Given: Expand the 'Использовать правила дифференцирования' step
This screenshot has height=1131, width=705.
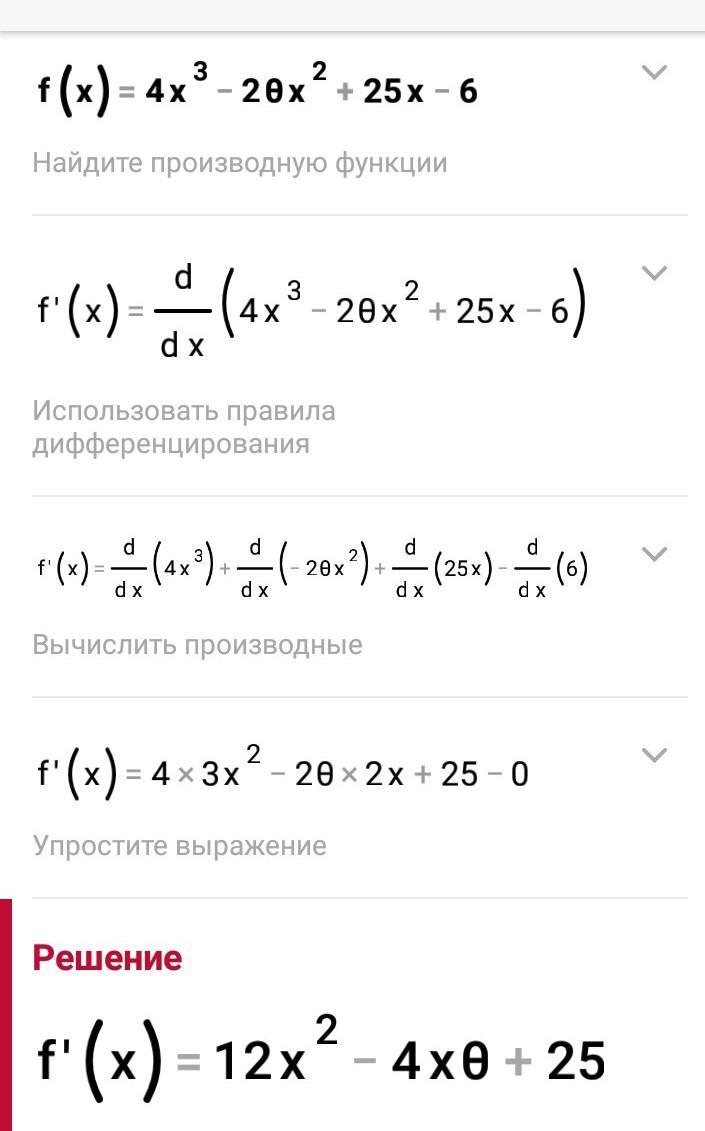Looking at the screenshot, I should (653, 273).
